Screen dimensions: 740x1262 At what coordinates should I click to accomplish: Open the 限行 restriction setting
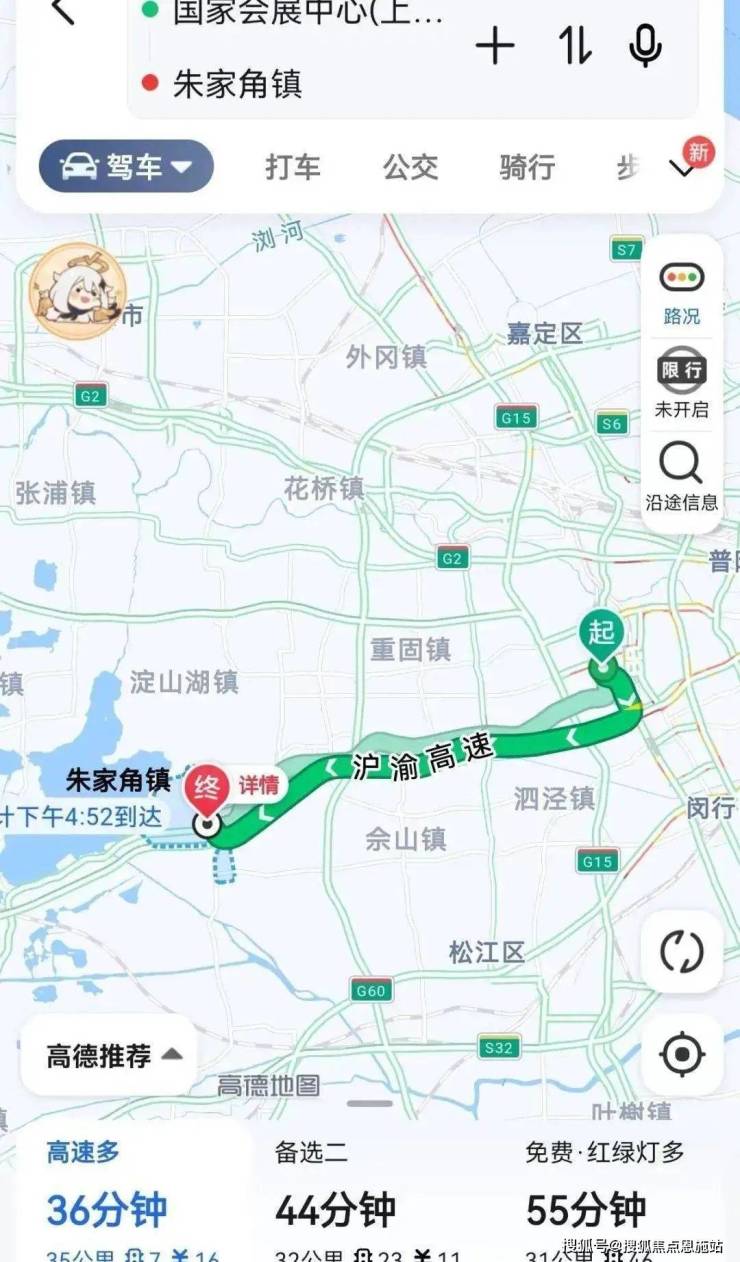pyautogui.click(x=682, y=384)
